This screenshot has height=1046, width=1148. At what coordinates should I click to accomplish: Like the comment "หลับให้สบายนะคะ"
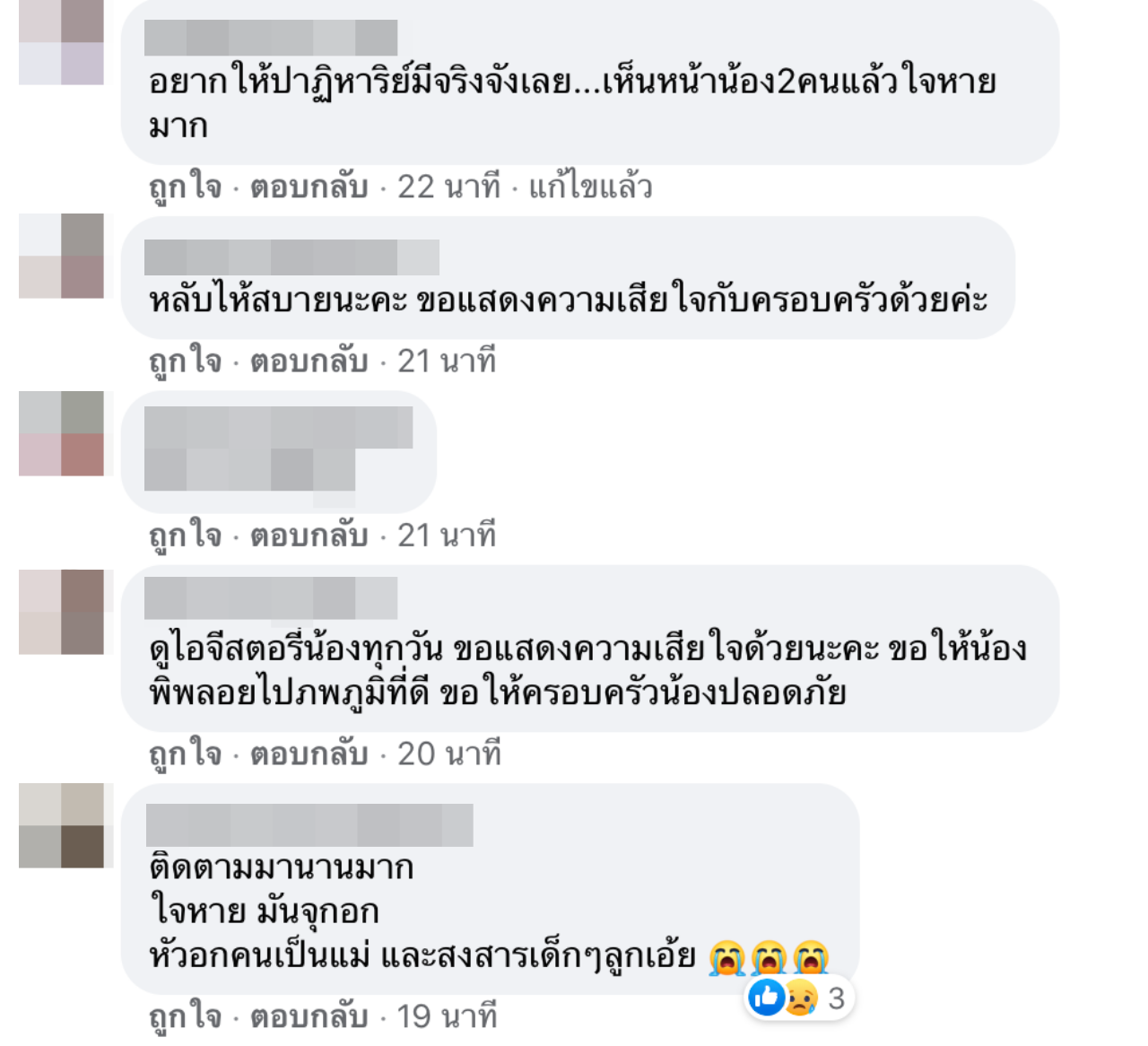coord(185,361)
